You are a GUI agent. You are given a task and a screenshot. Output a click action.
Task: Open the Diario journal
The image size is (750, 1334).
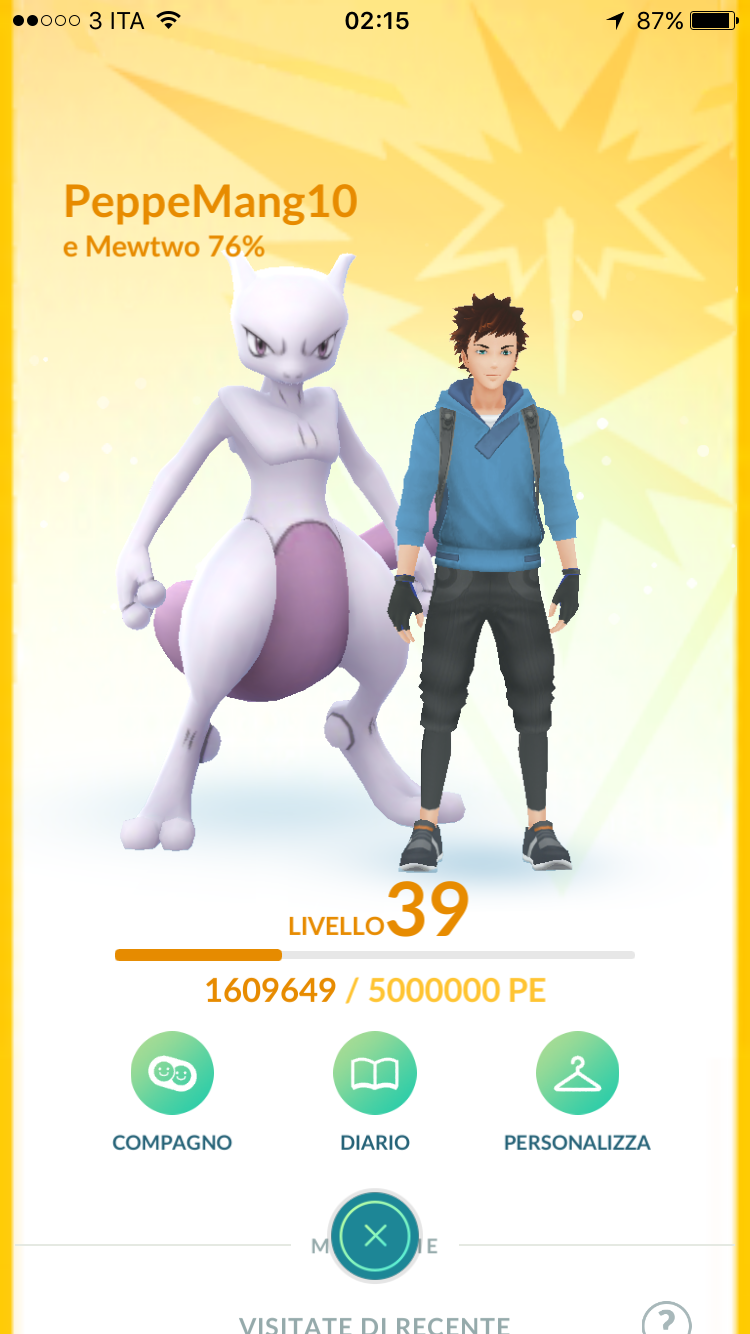[x=375, y=1073]
